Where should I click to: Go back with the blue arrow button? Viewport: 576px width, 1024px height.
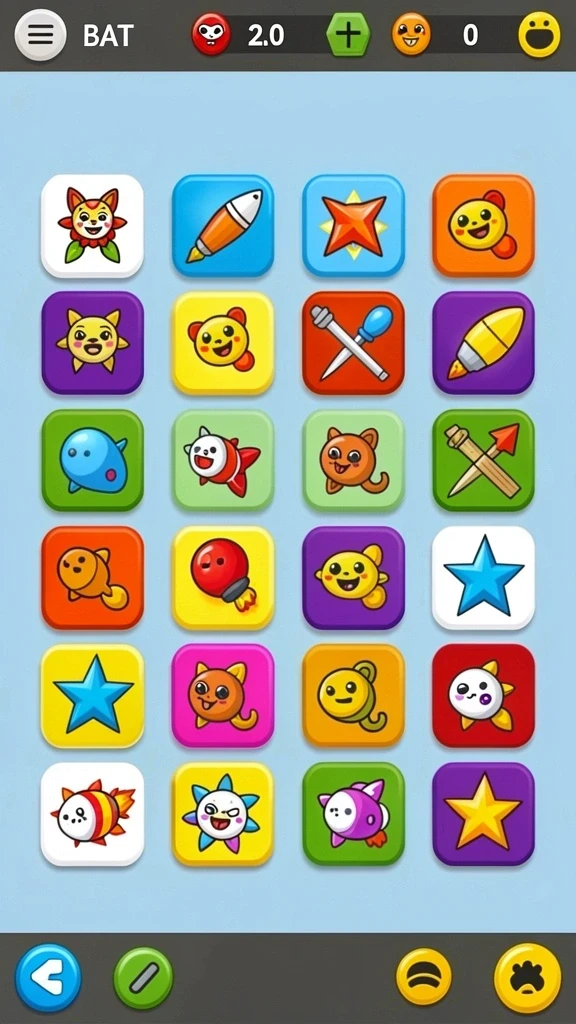(x=48, y=978)
